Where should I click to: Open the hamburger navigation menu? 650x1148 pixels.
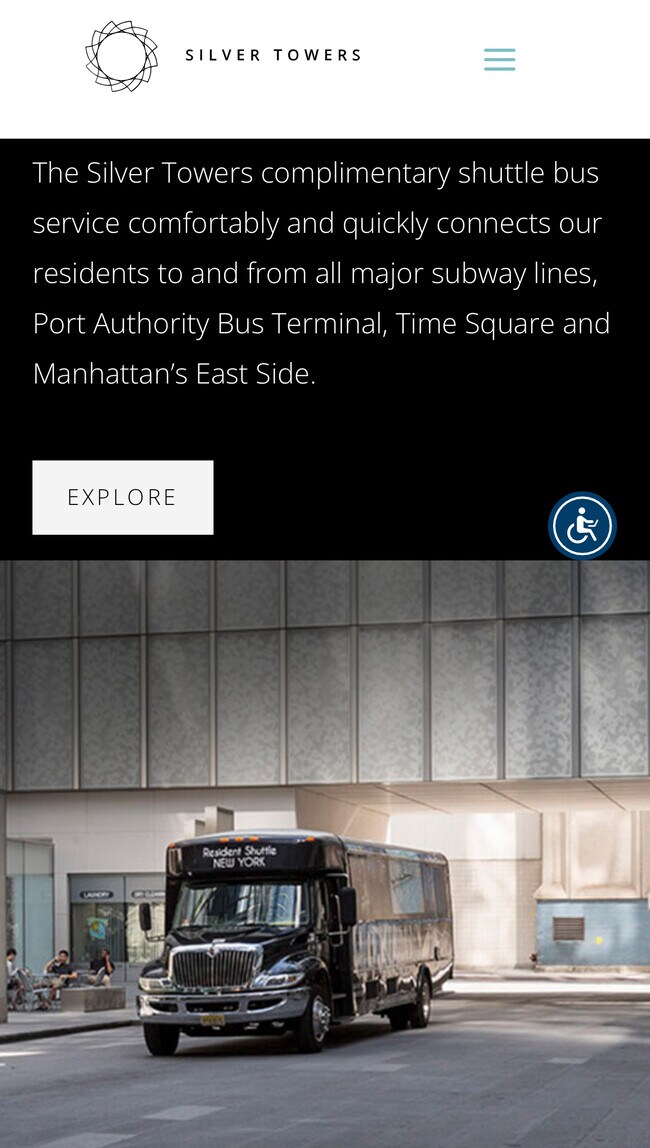pos(499,59)
